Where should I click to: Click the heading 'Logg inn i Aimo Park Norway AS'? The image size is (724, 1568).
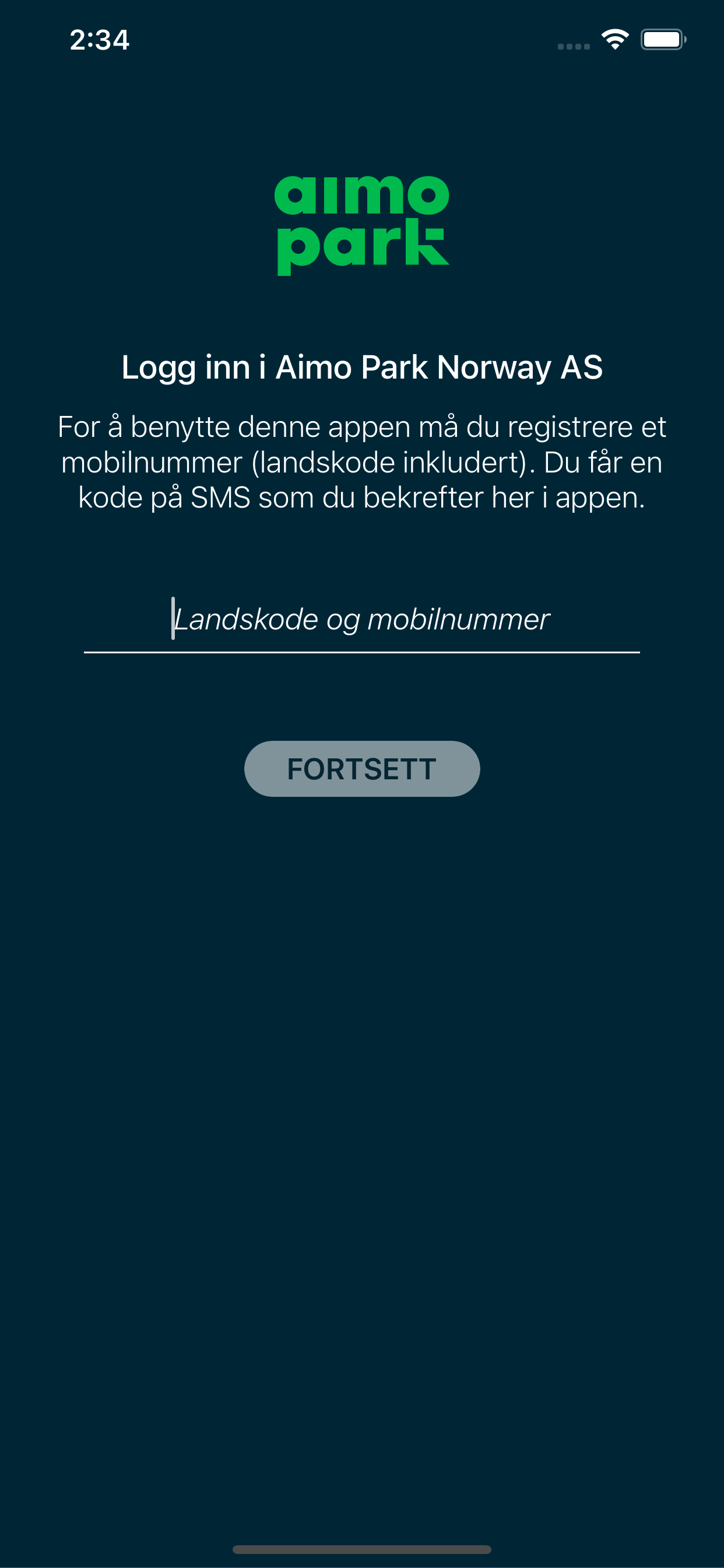(x=361, y=367)
